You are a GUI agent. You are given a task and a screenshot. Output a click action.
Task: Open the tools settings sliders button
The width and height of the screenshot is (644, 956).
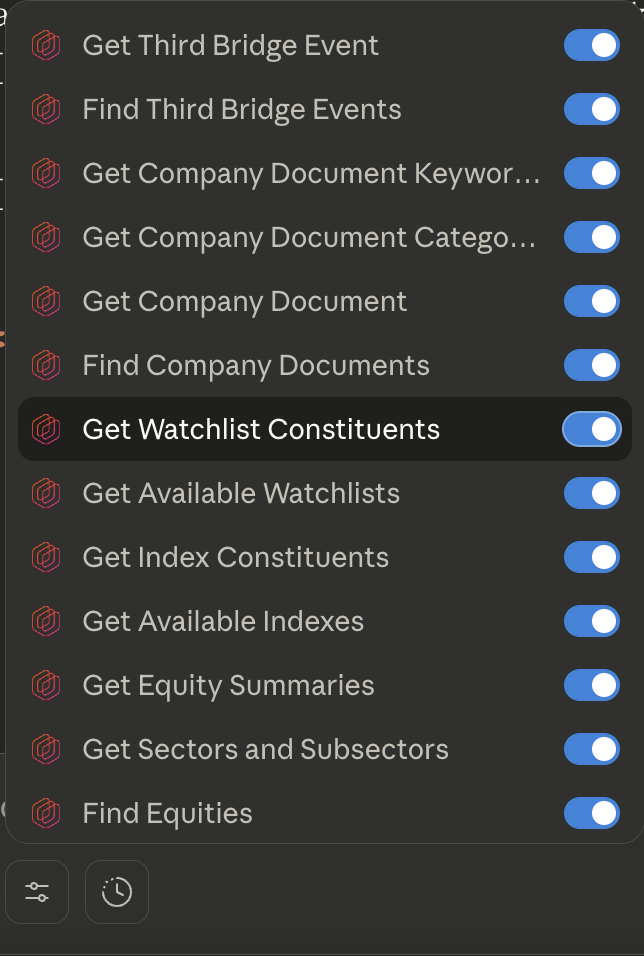tap(37, 892)
